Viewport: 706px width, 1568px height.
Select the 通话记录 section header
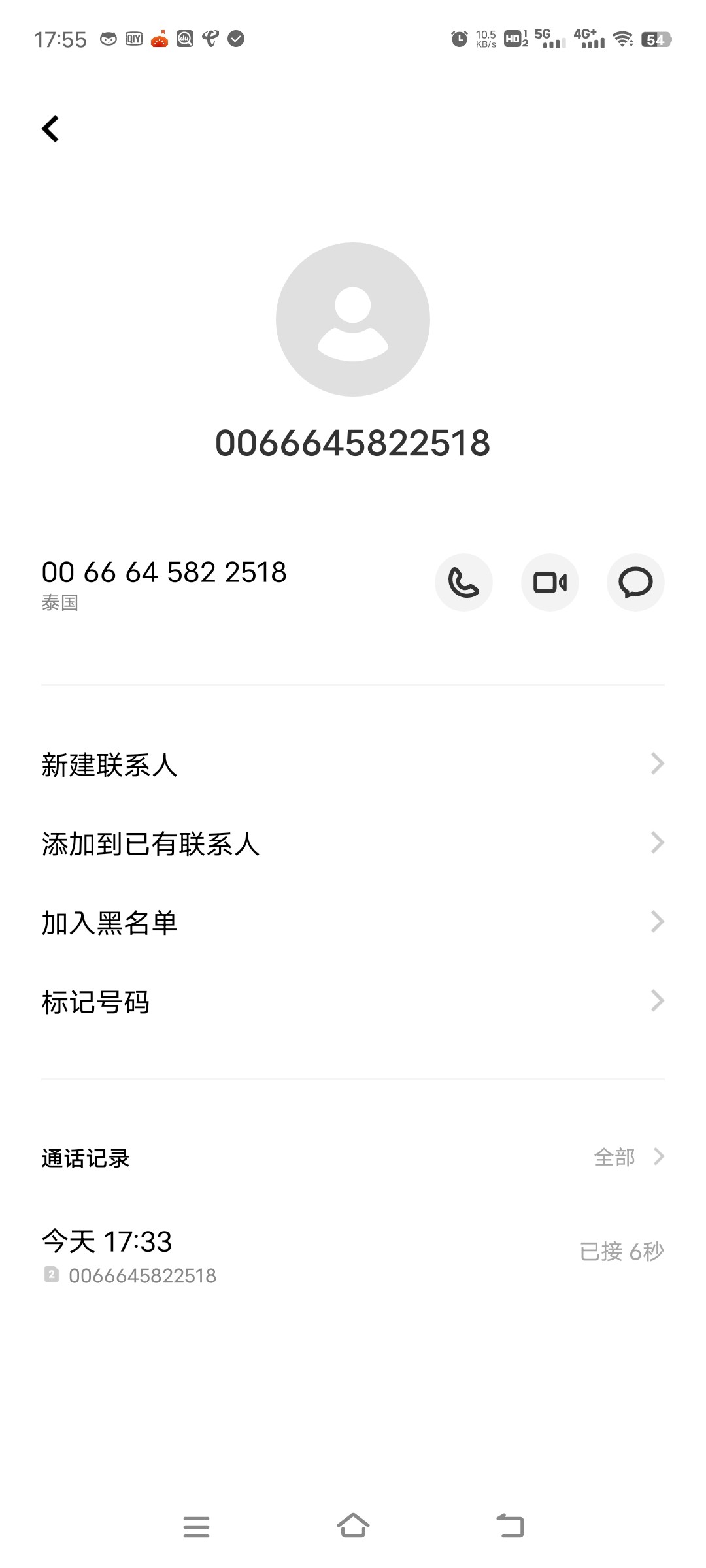pos(85,1157)
